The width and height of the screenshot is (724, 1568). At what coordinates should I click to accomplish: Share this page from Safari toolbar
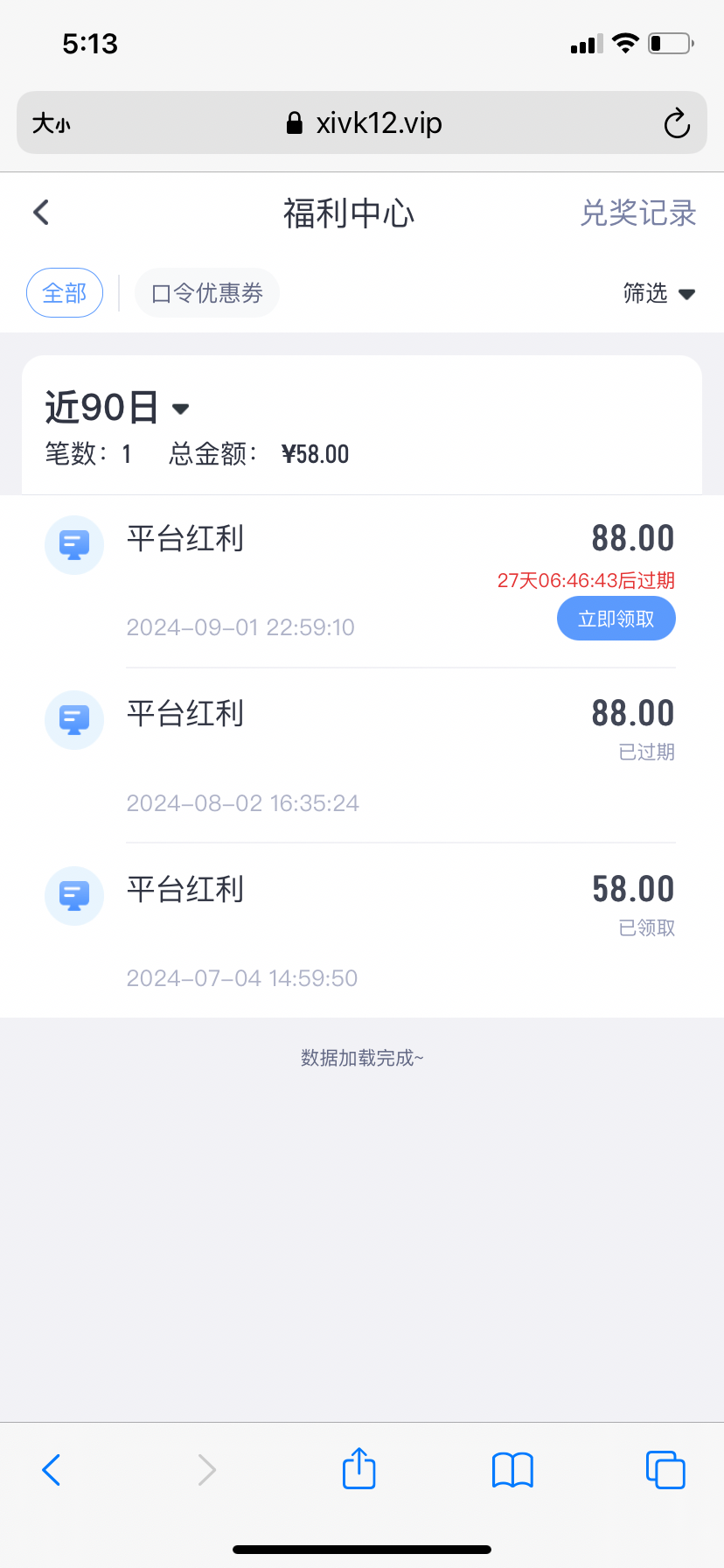(x=359, y=1469)
